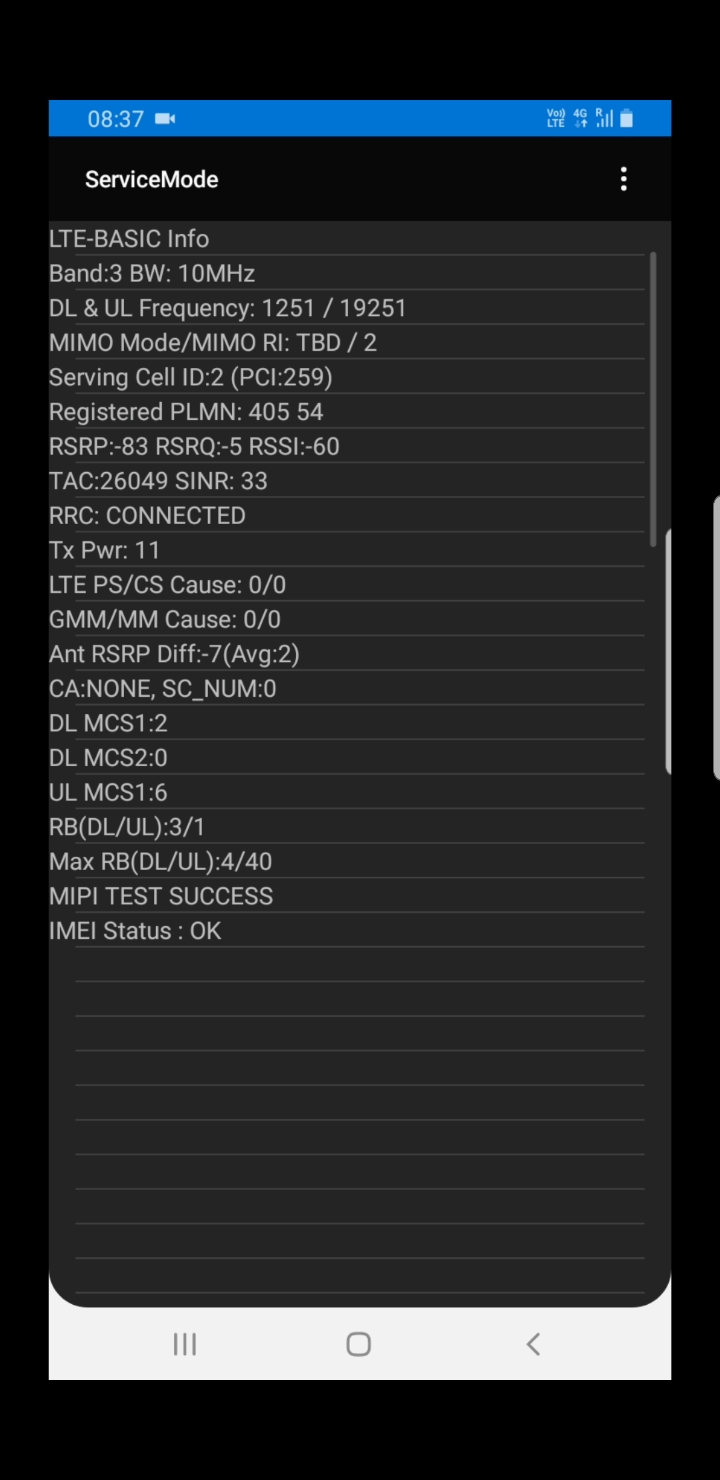Go to the home screen
Screen dimensions: 720x1480
(x=359, y=1344)
